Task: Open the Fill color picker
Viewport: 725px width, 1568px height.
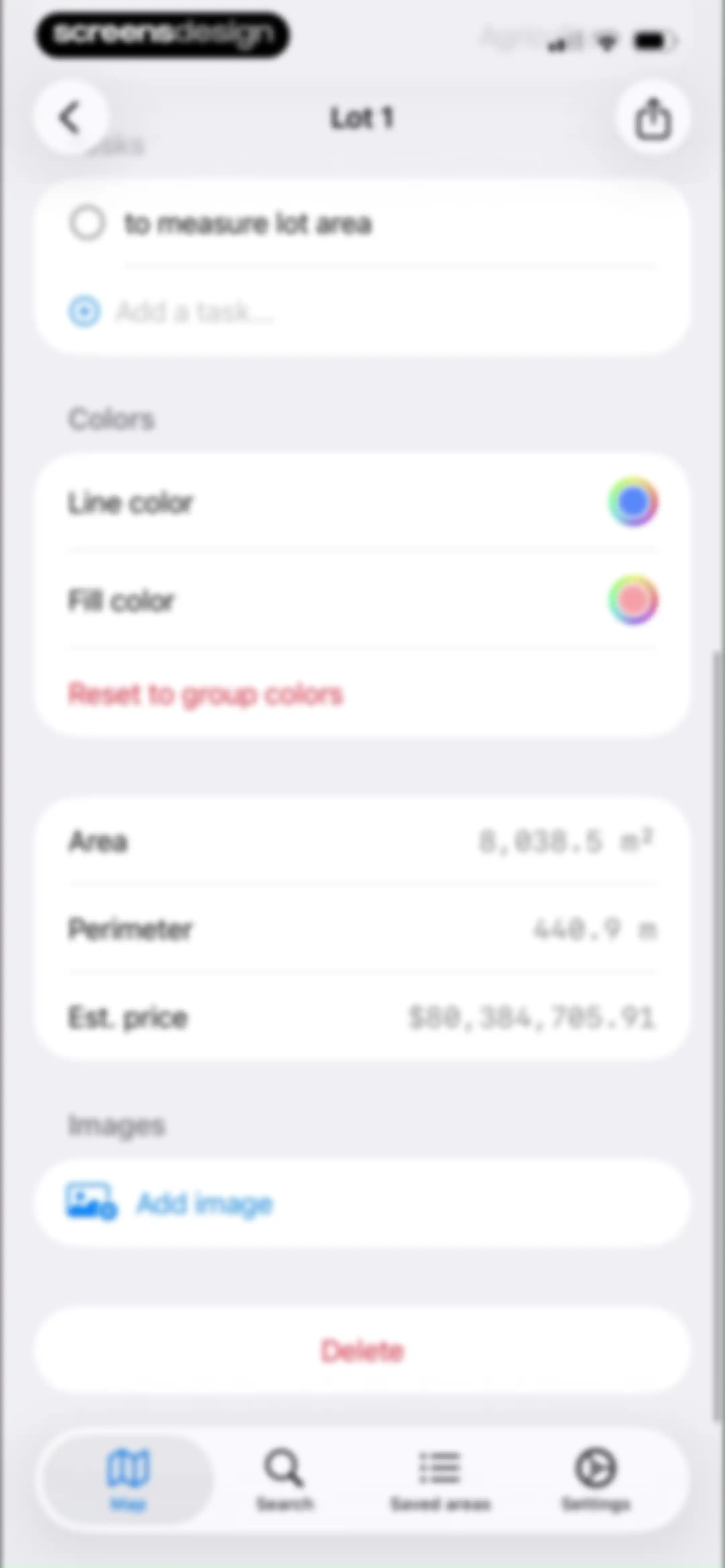Action: click(x=633, y=600)
